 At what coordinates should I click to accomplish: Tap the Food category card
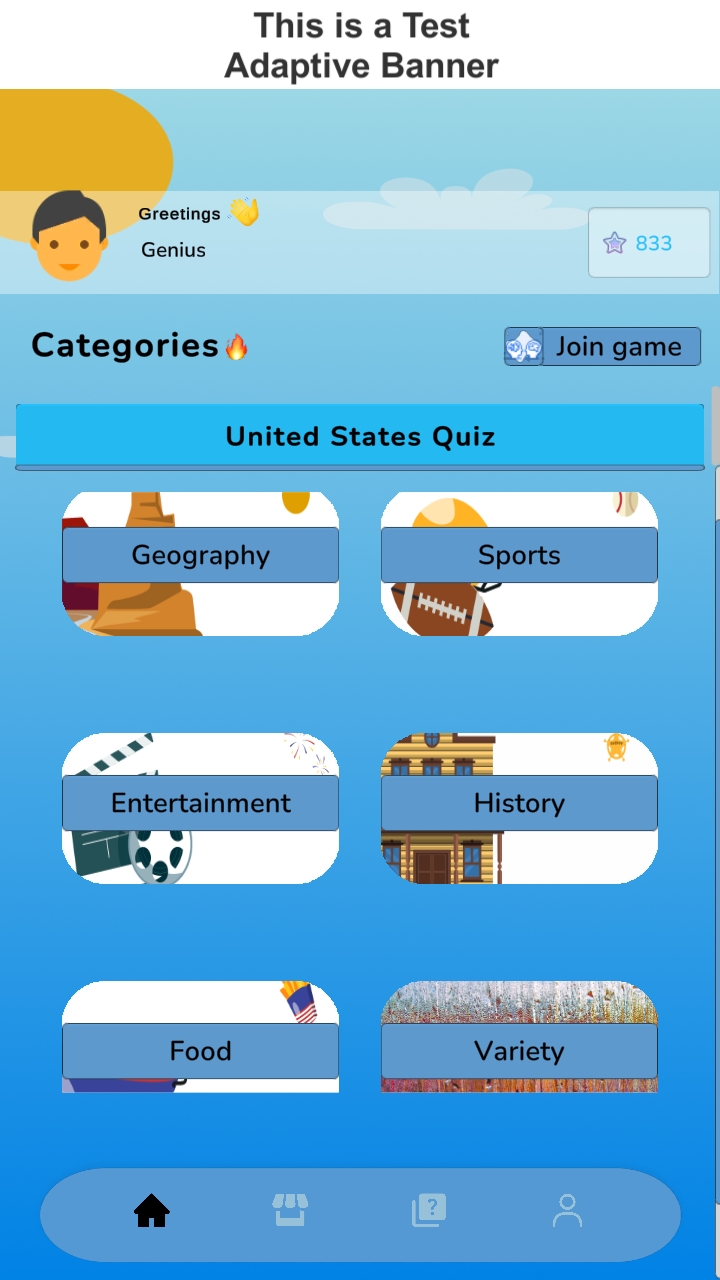pos(200,1051)
